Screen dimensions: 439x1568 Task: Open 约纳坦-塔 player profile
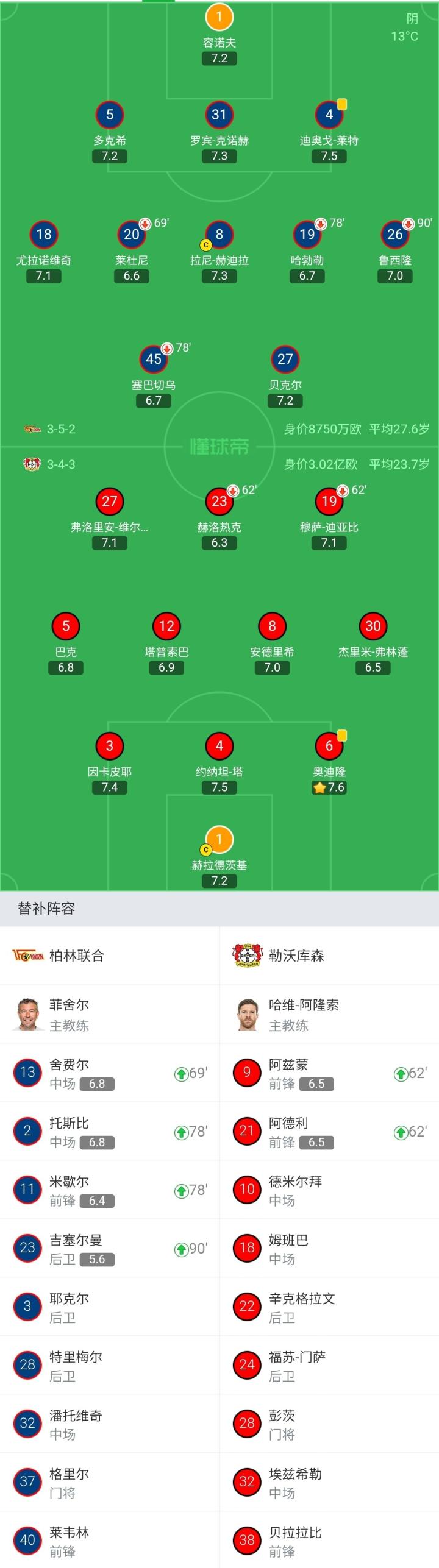pos(219,747)
